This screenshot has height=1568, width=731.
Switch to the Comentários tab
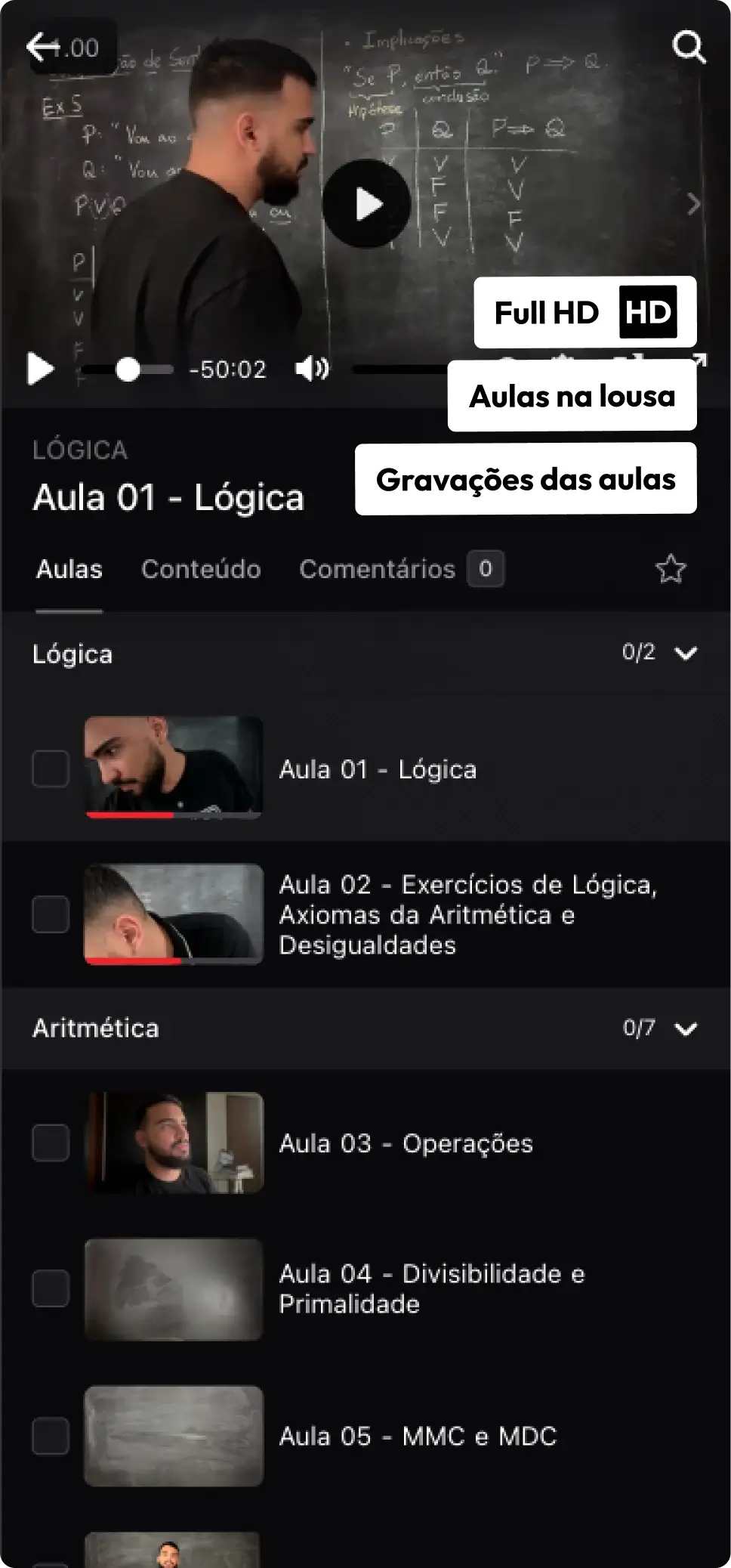click(x=378, y=569)
